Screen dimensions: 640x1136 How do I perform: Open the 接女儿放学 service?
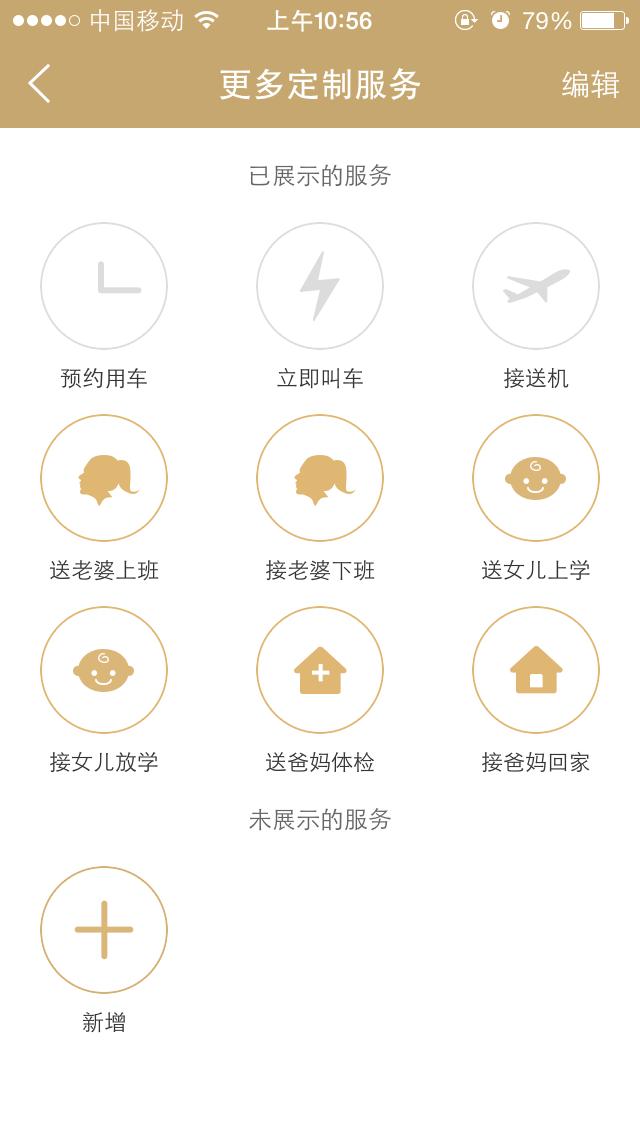[104, 670]
